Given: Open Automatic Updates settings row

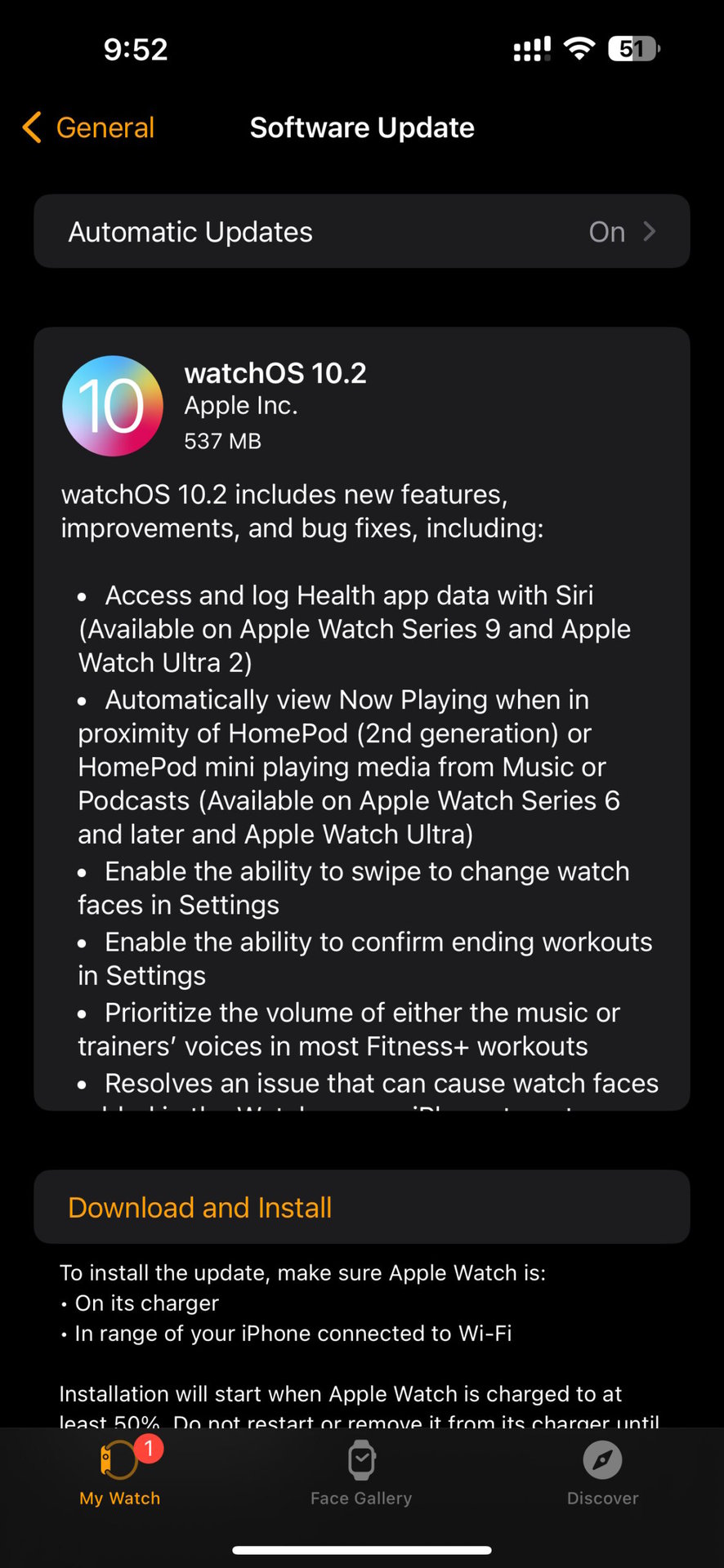Looking at the screenshot, I should (x=361, y=232).
